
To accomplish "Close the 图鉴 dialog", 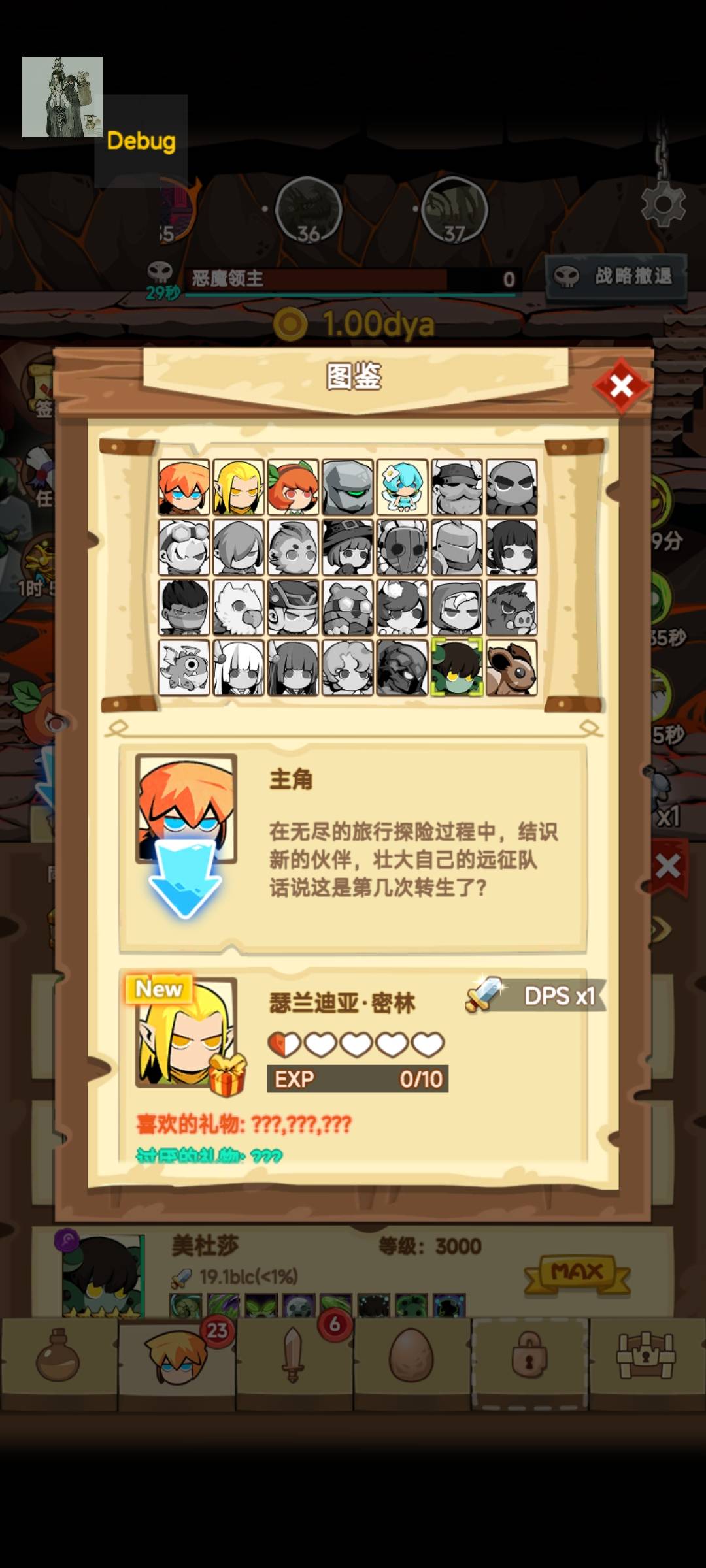I will point(621,386).
